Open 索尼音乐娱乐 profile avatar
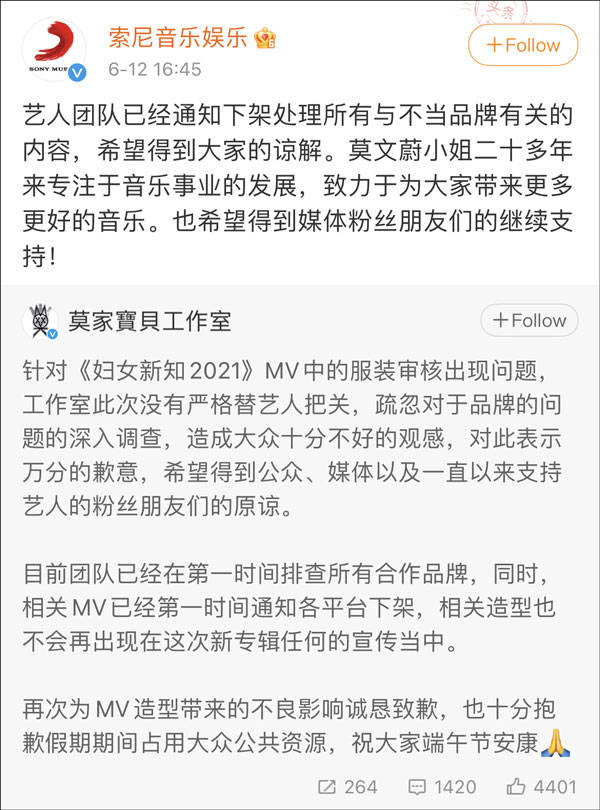 click(53, 47)
